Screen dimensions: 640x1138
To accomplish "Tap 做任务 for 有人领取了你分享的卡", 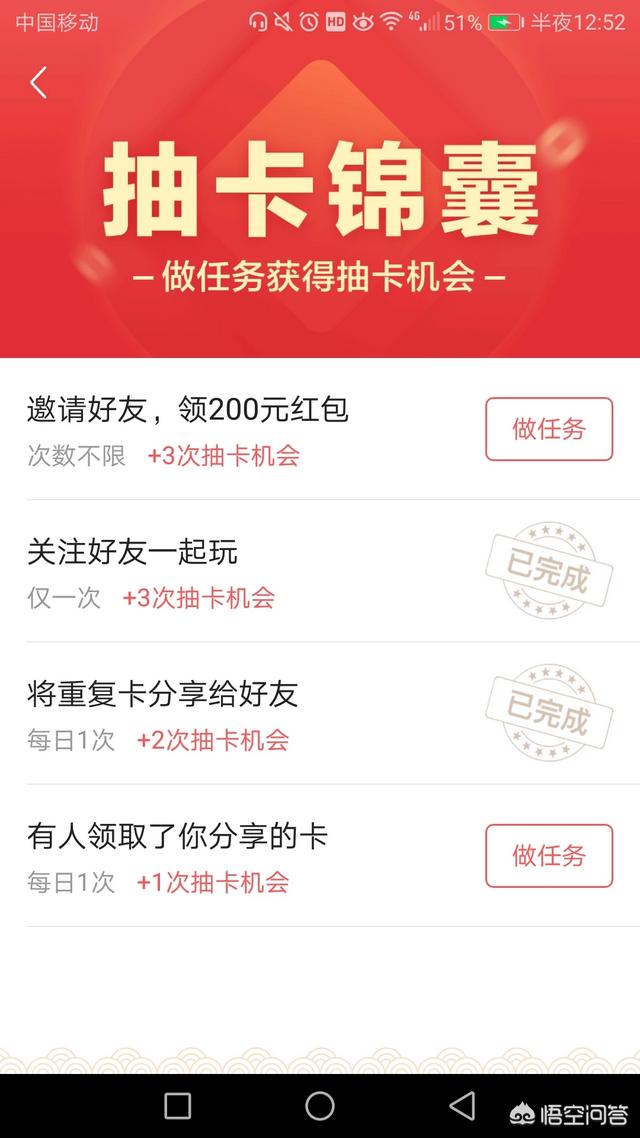I will point(549,856).
